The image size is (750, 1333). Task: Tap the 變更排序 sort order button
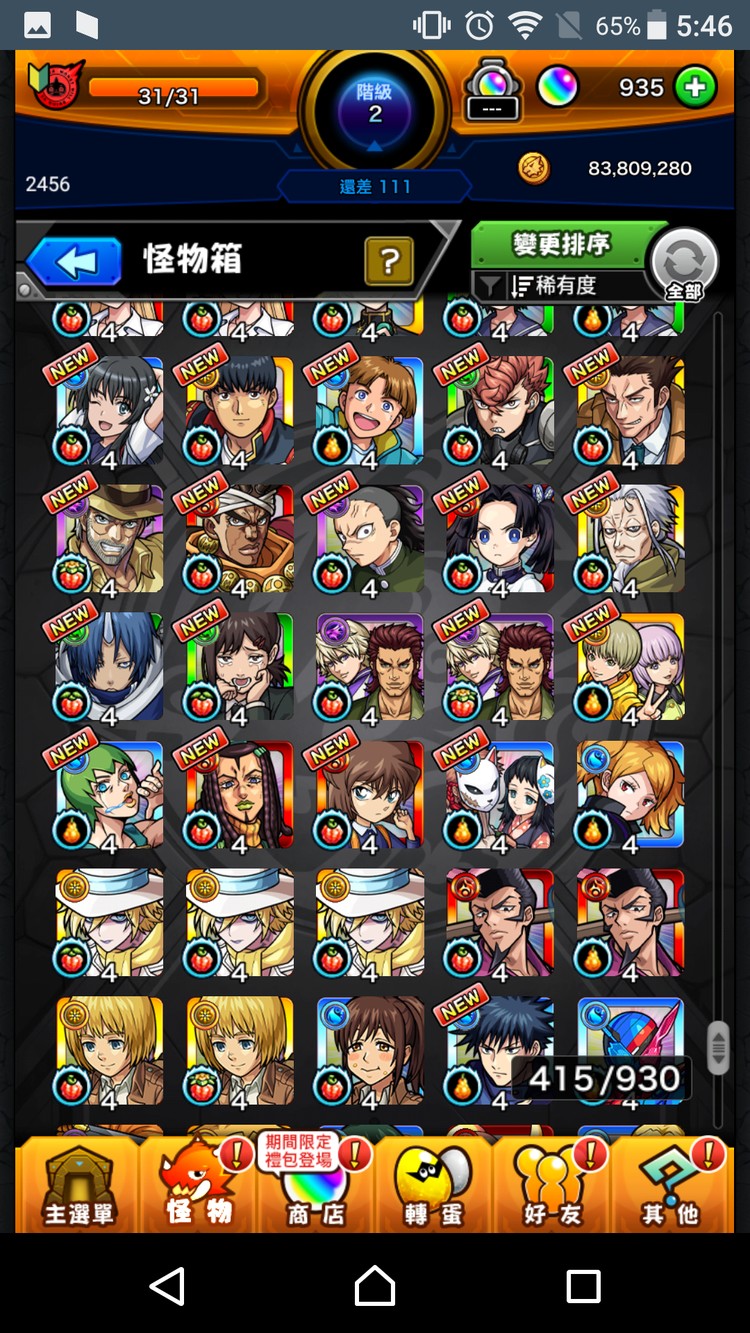[x=561, y=244]
